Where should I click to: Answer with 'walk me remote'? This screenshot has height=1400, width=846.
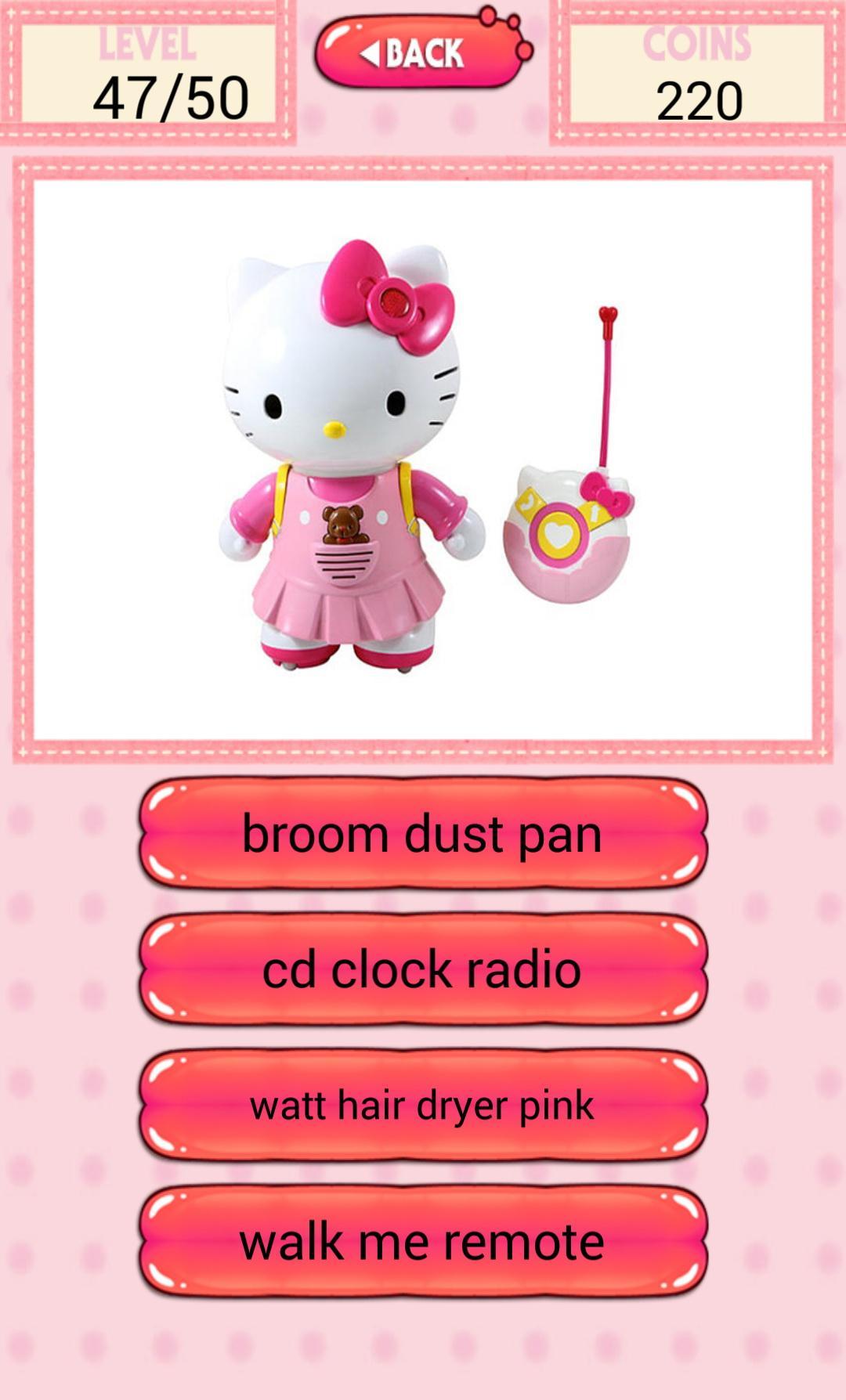[x=423, y=1242]
